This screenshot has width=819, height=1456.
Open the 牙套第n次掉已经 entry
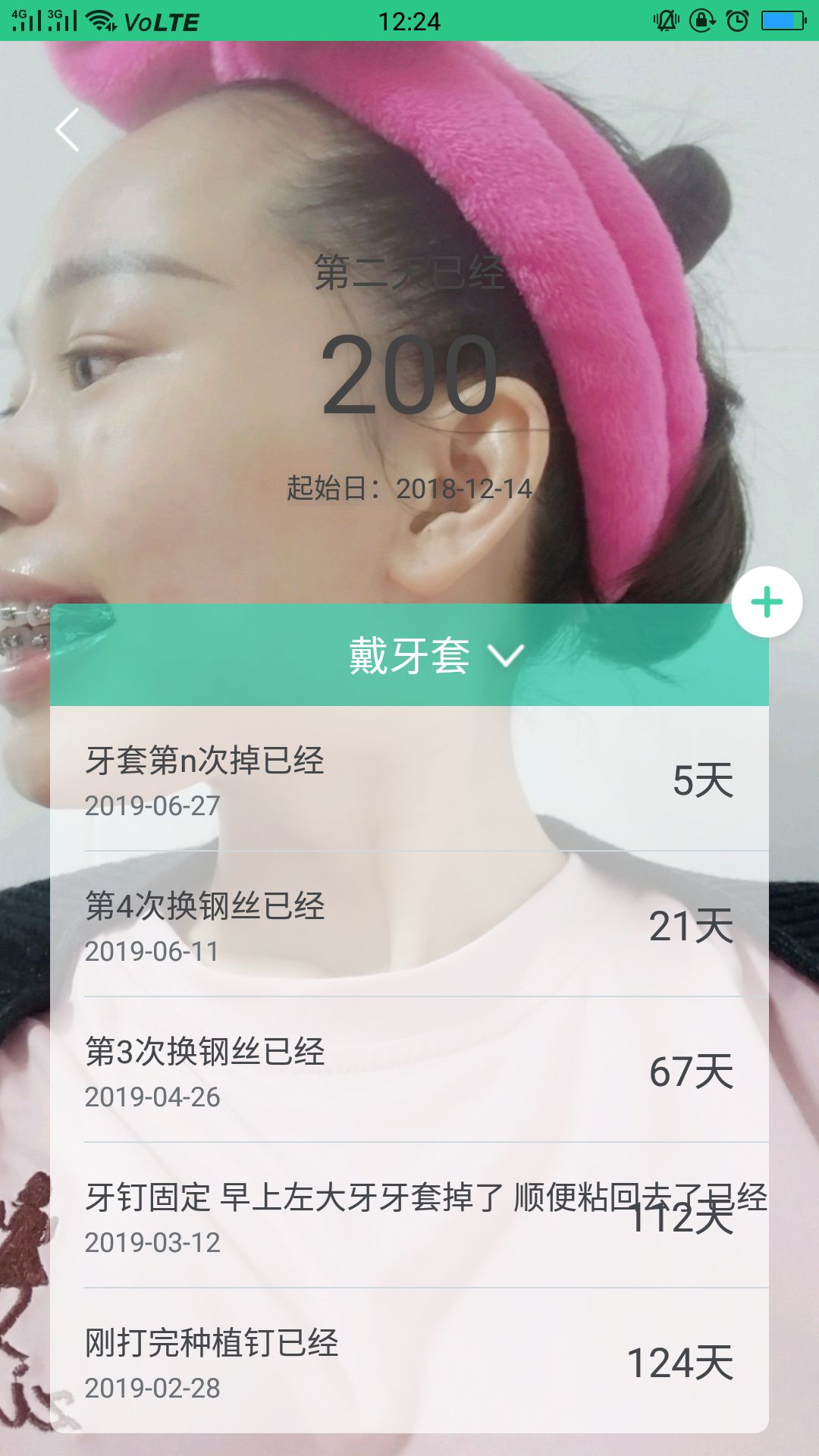pos(409,780)
